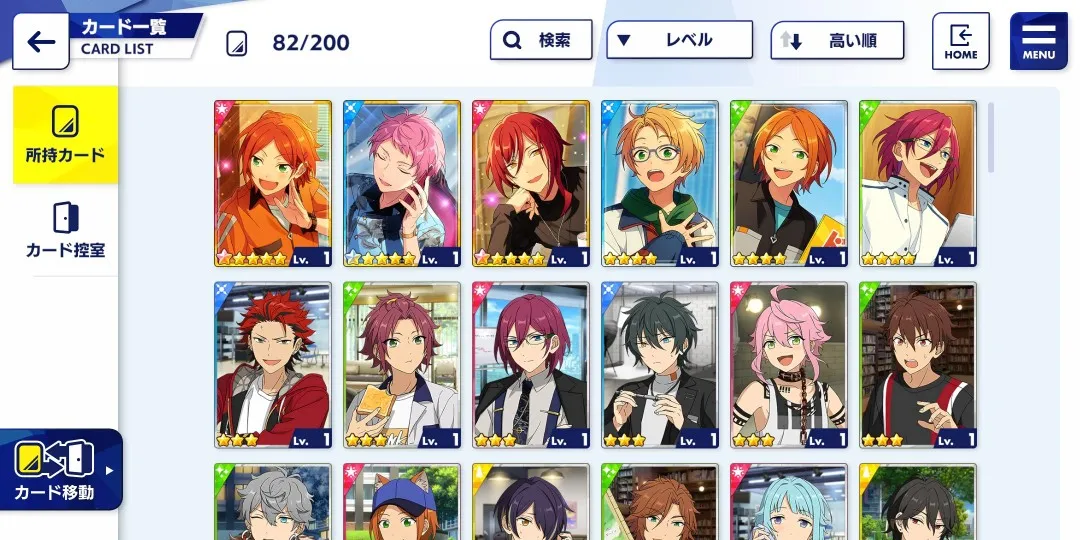Open the blond four-star card with glasses
Image resolution: width=1080 pixels, height=540 pixels.
(x=660, y=183)
